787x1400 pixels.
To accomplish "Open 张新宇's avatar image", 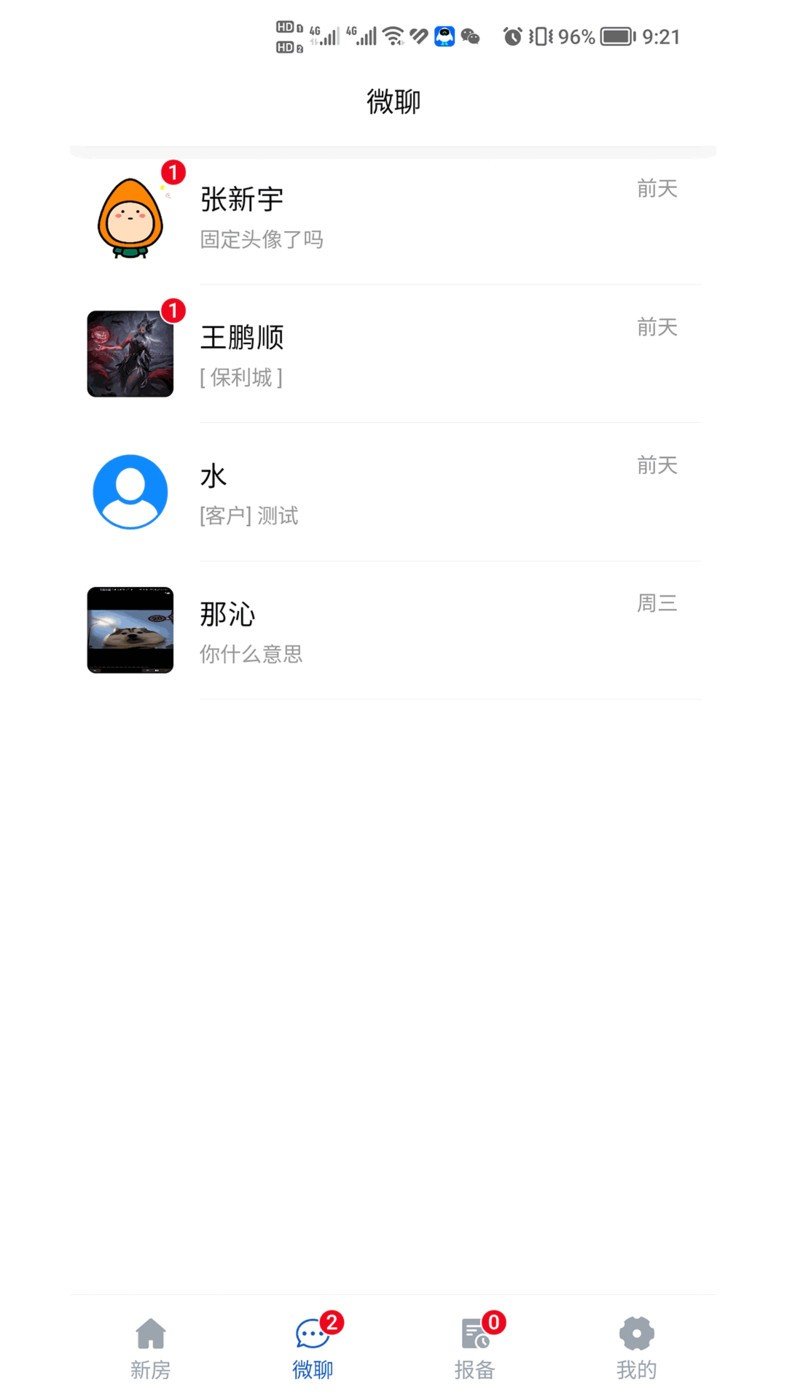I will point(129,215).
